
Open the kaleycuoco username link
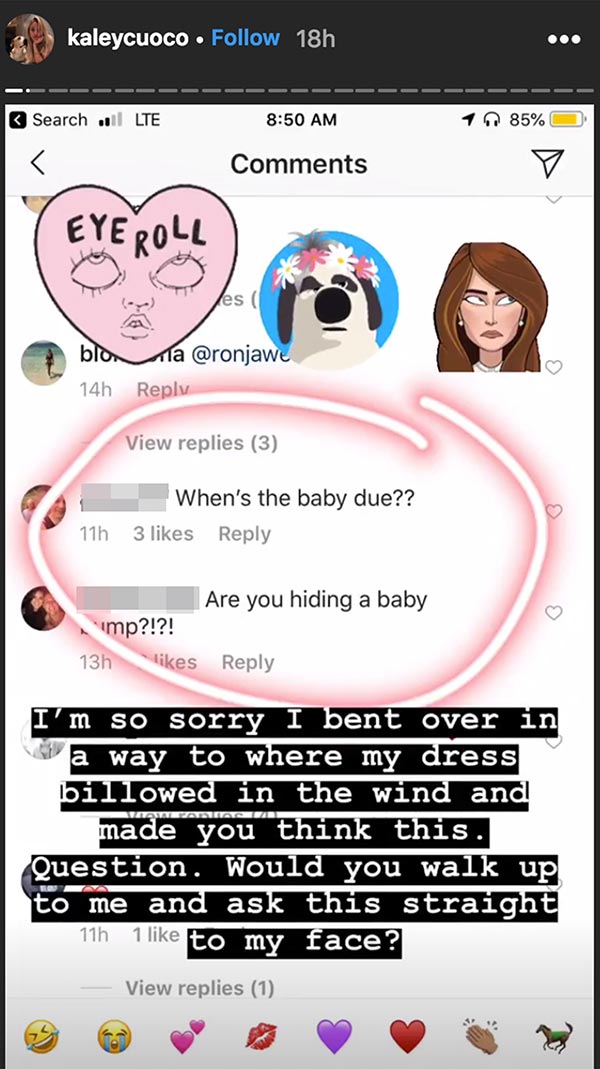[129, 38]
